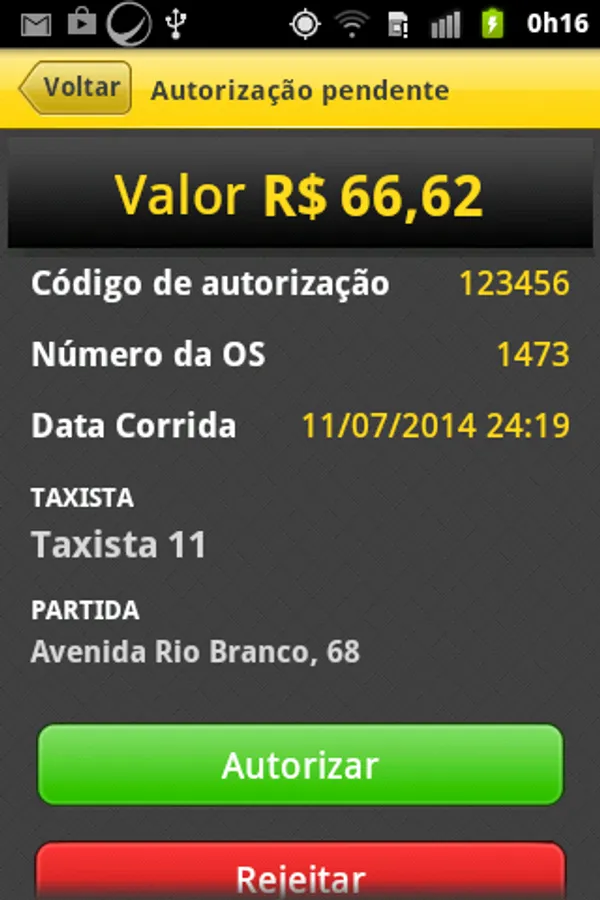
Task: Go back with the Voltar button
Action: coord(77,88)
